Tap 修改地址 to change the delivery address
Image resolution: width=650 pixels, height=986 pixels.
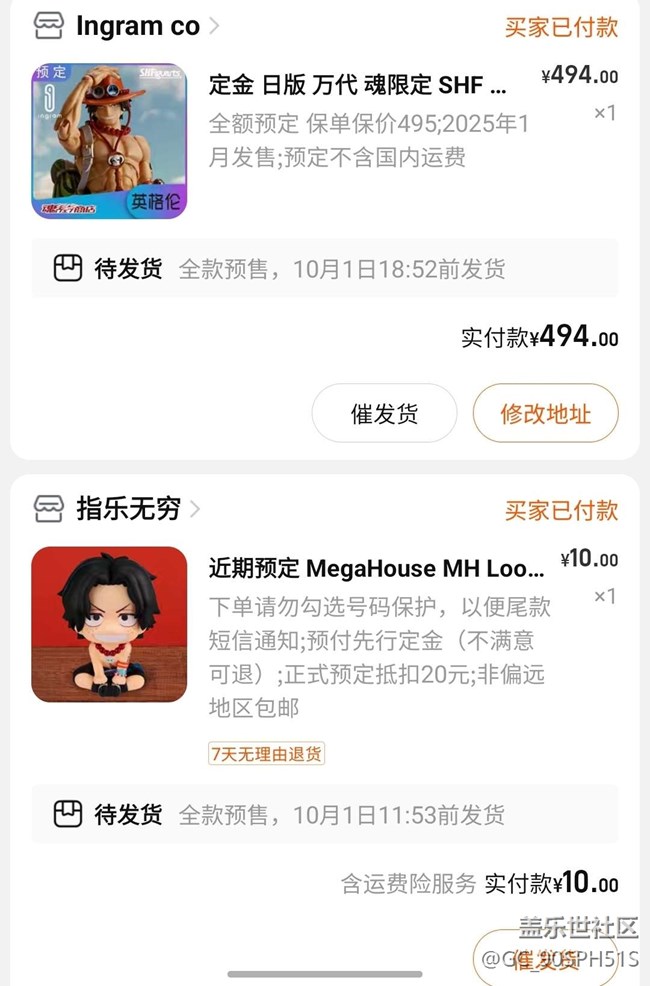click(545, 413)
